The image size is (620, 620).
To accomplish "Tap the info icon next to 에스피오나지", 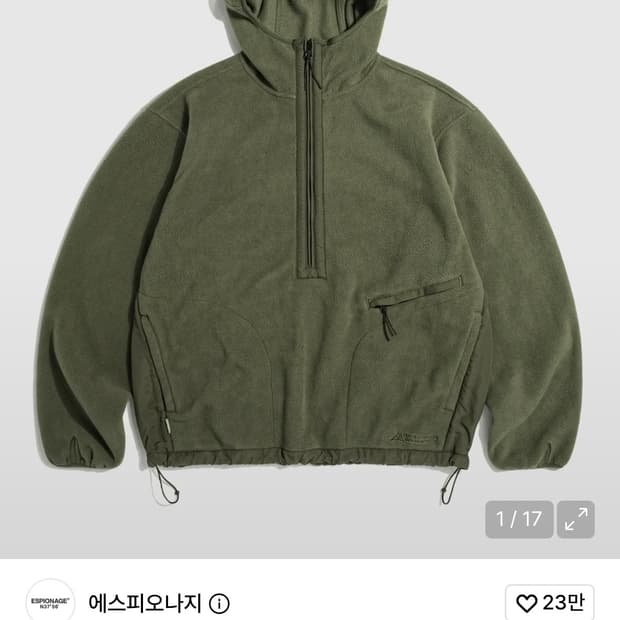I will coord(219,604).
